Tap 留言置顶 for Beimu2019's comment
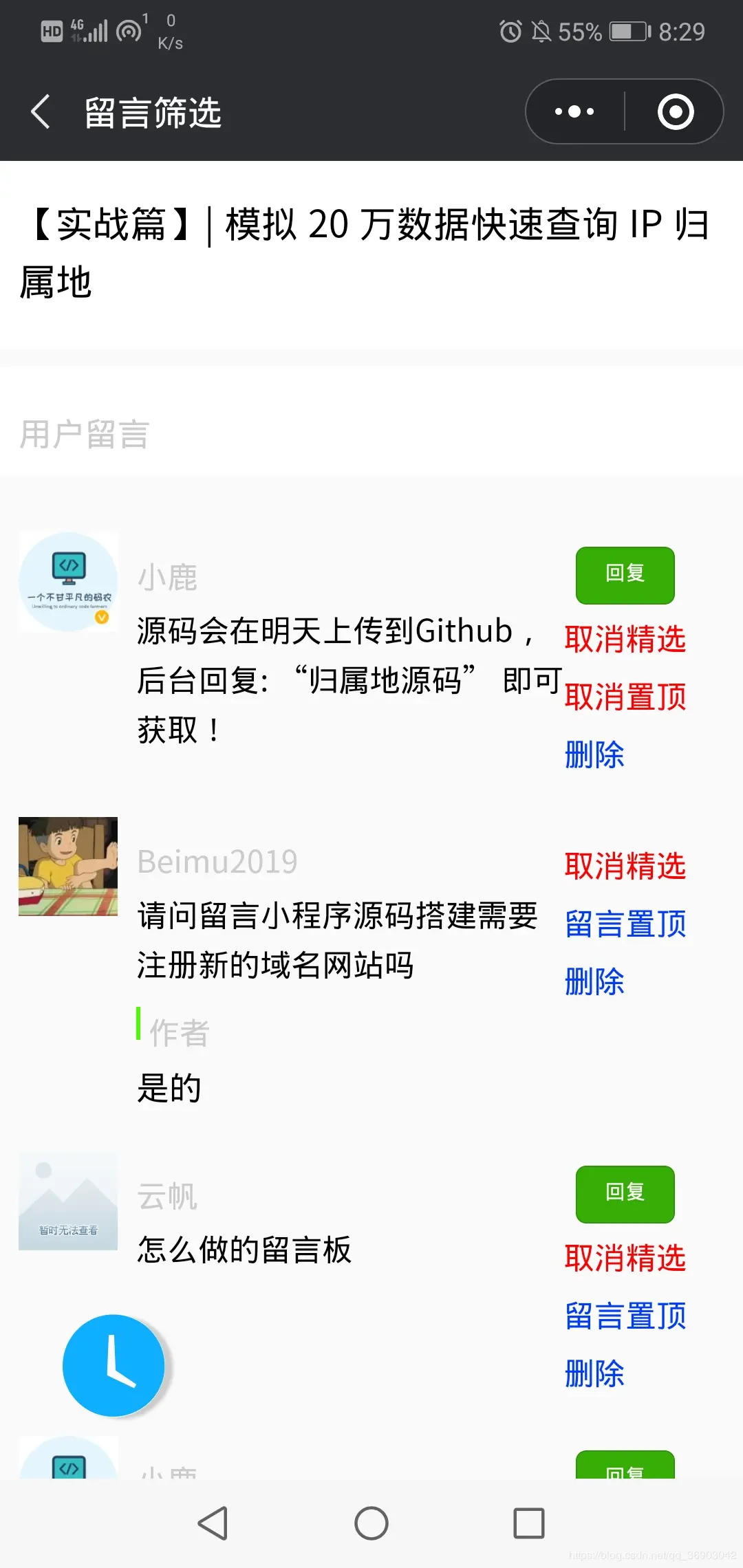 pos(625,924)
